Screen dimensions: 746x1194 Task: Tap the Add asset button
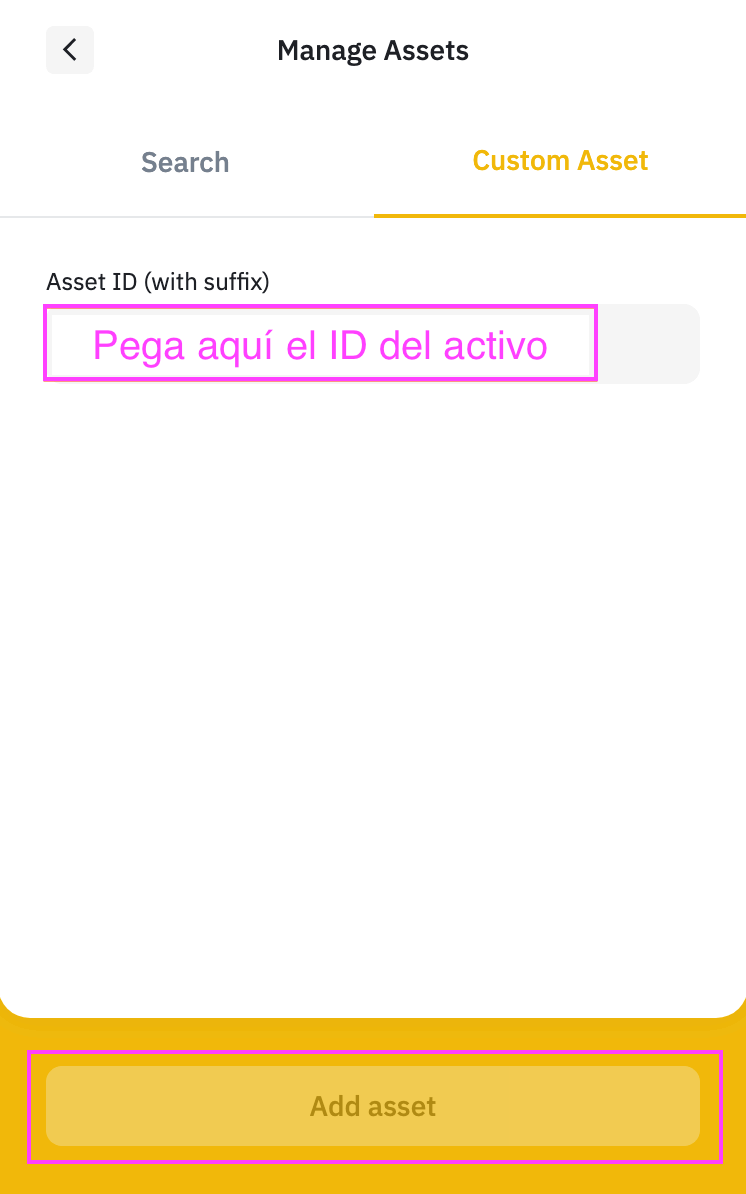point(372,1106)
